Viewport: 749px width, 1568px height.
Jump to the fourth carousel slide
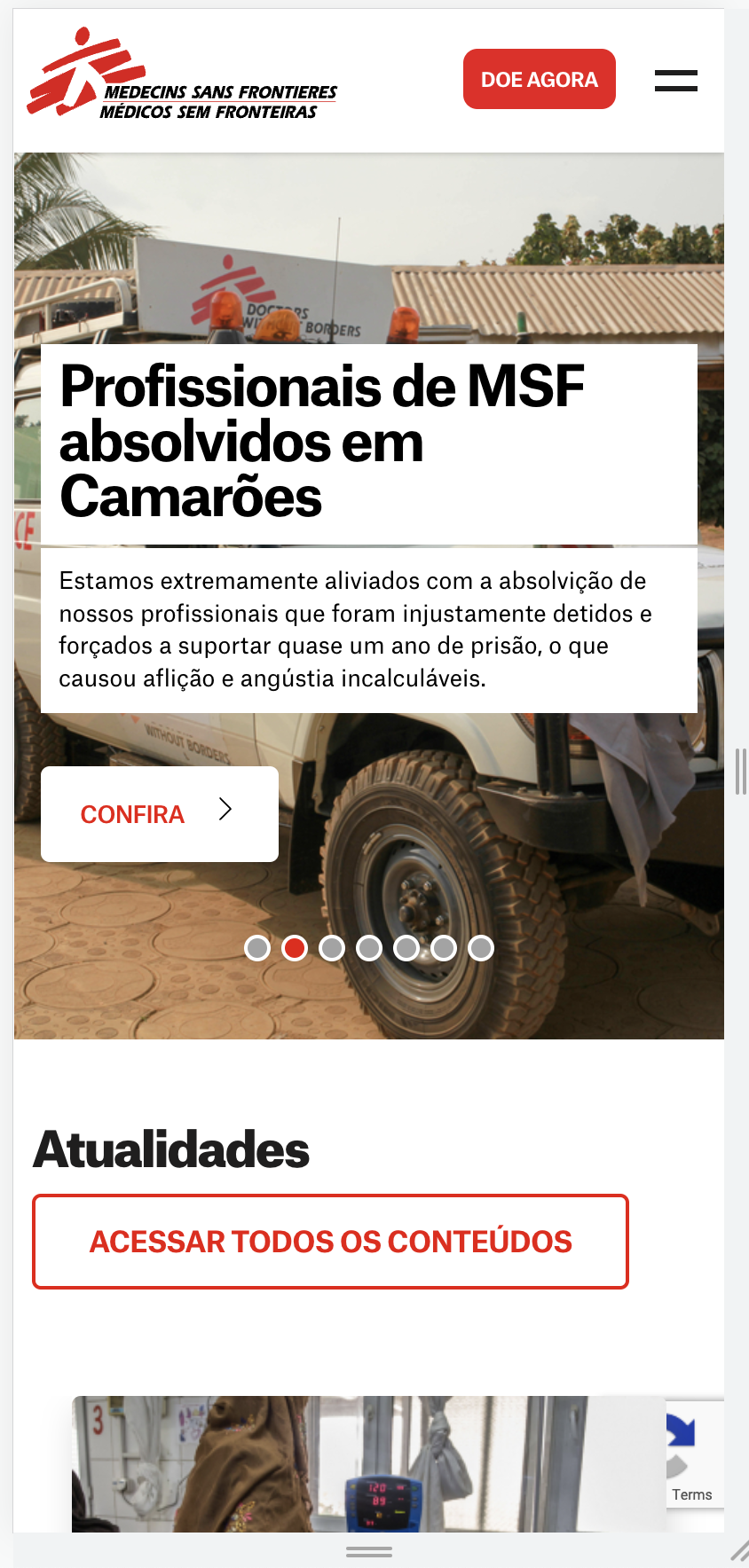pyautogui.click(x=369, y=948)
